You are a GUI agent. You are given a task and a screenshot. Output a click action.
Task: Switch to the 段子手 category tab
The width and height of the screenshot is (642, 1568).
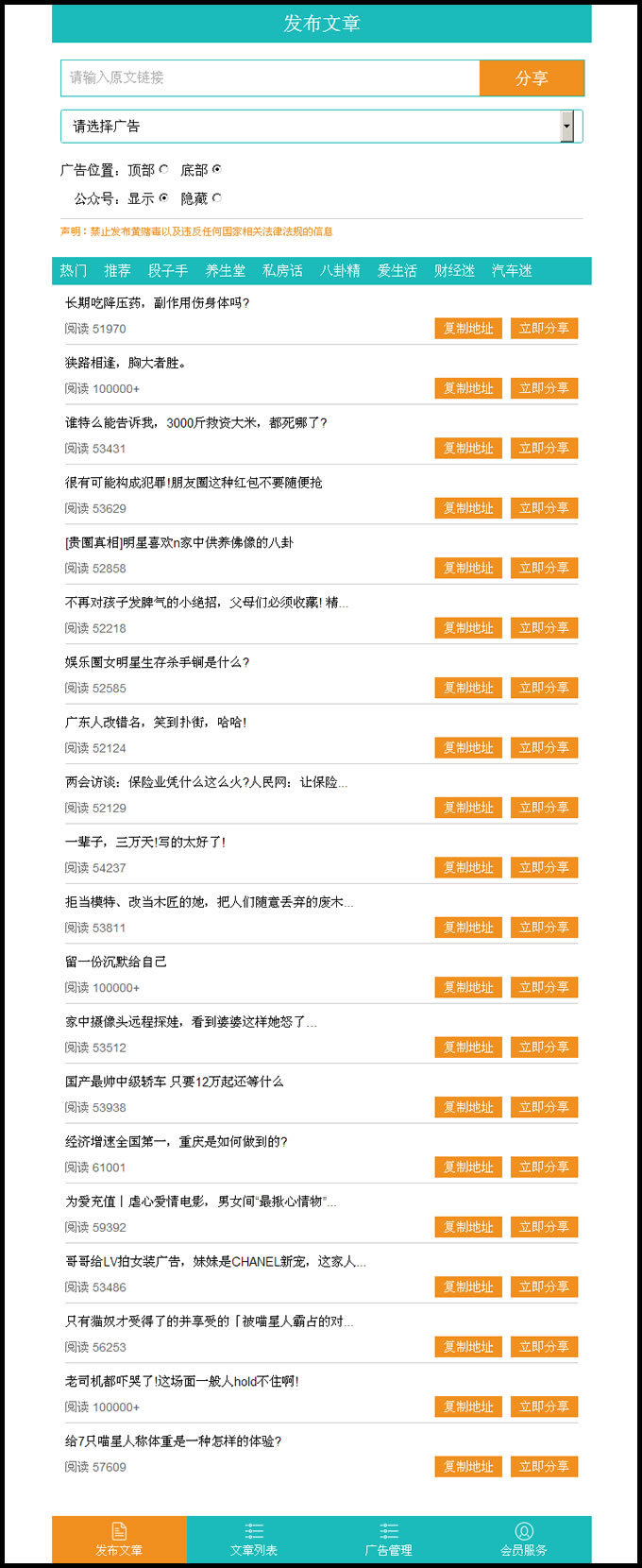tap(168, 271)
